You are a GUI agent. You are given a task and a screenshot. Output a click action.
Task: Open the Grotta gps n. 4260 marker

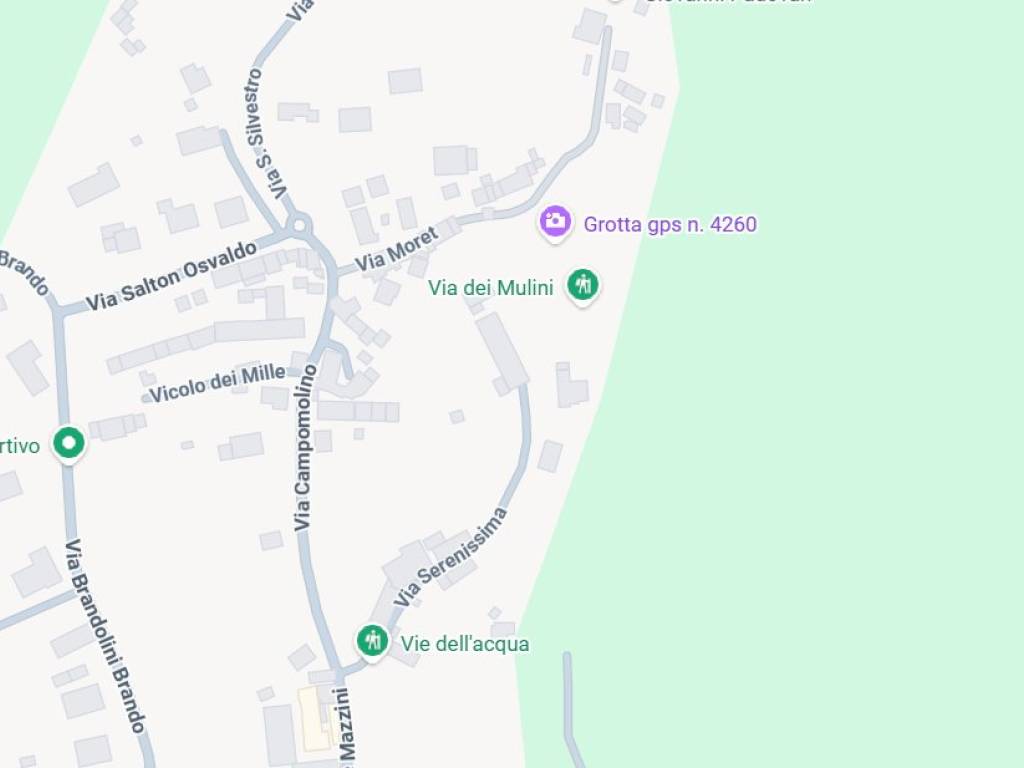point(555,221)
